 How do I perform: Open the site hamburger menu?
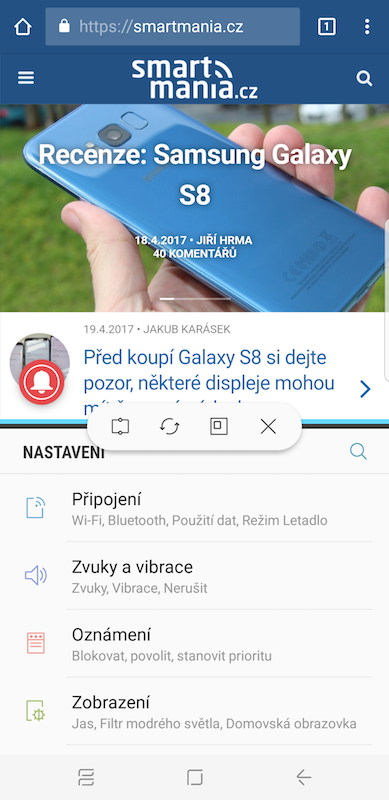point(26,78)
